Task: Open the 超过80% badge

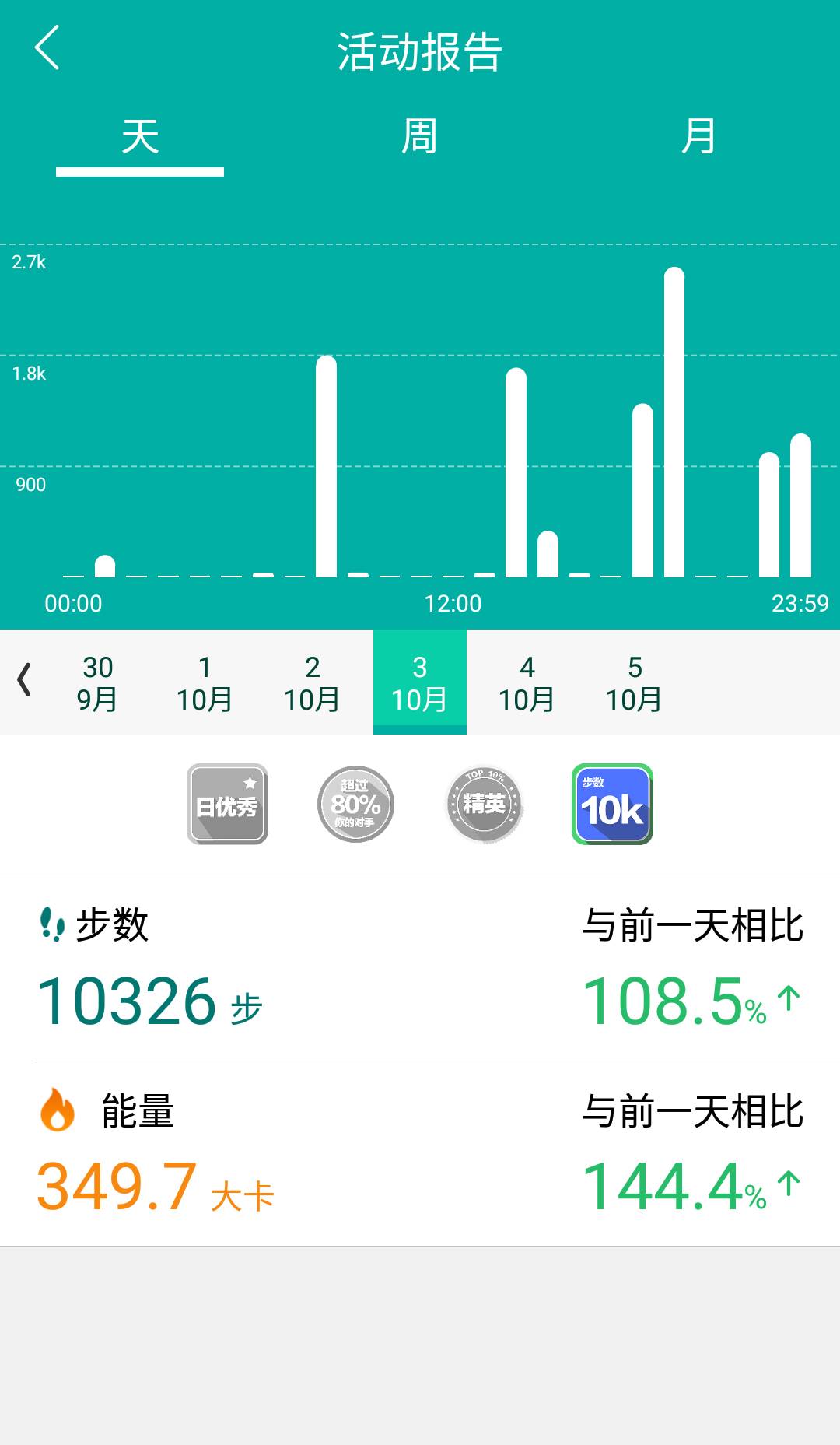Action: pyautogui.click(x=355, y=804)
